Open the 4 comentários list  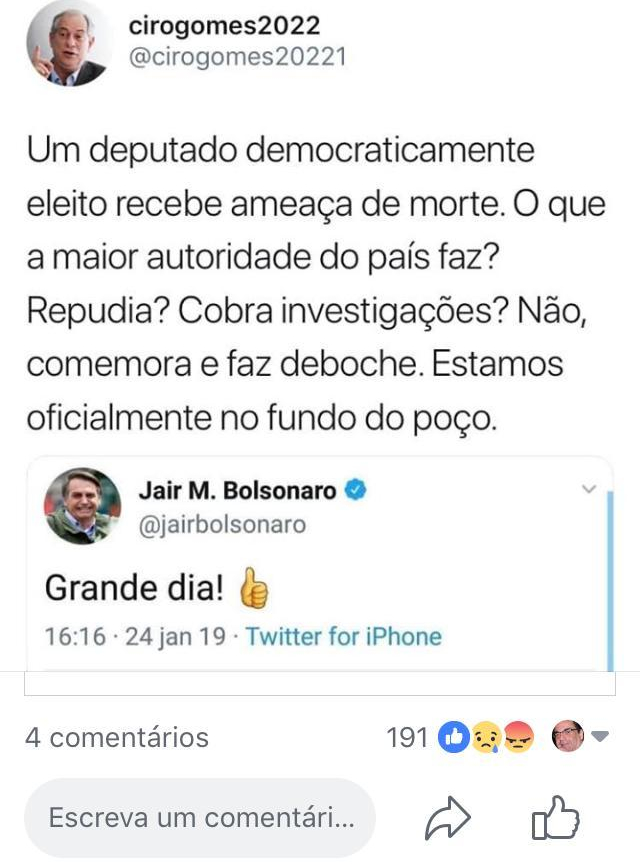(117, 738)
